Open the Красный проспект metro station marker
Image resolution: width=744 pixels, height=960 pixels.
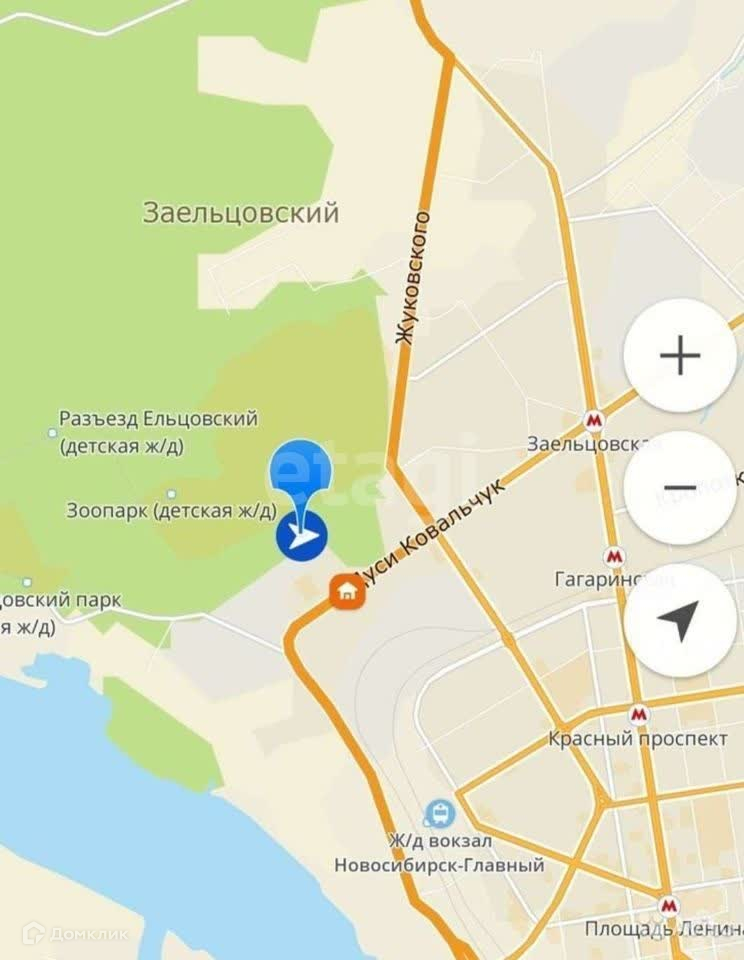click(639, 714)
